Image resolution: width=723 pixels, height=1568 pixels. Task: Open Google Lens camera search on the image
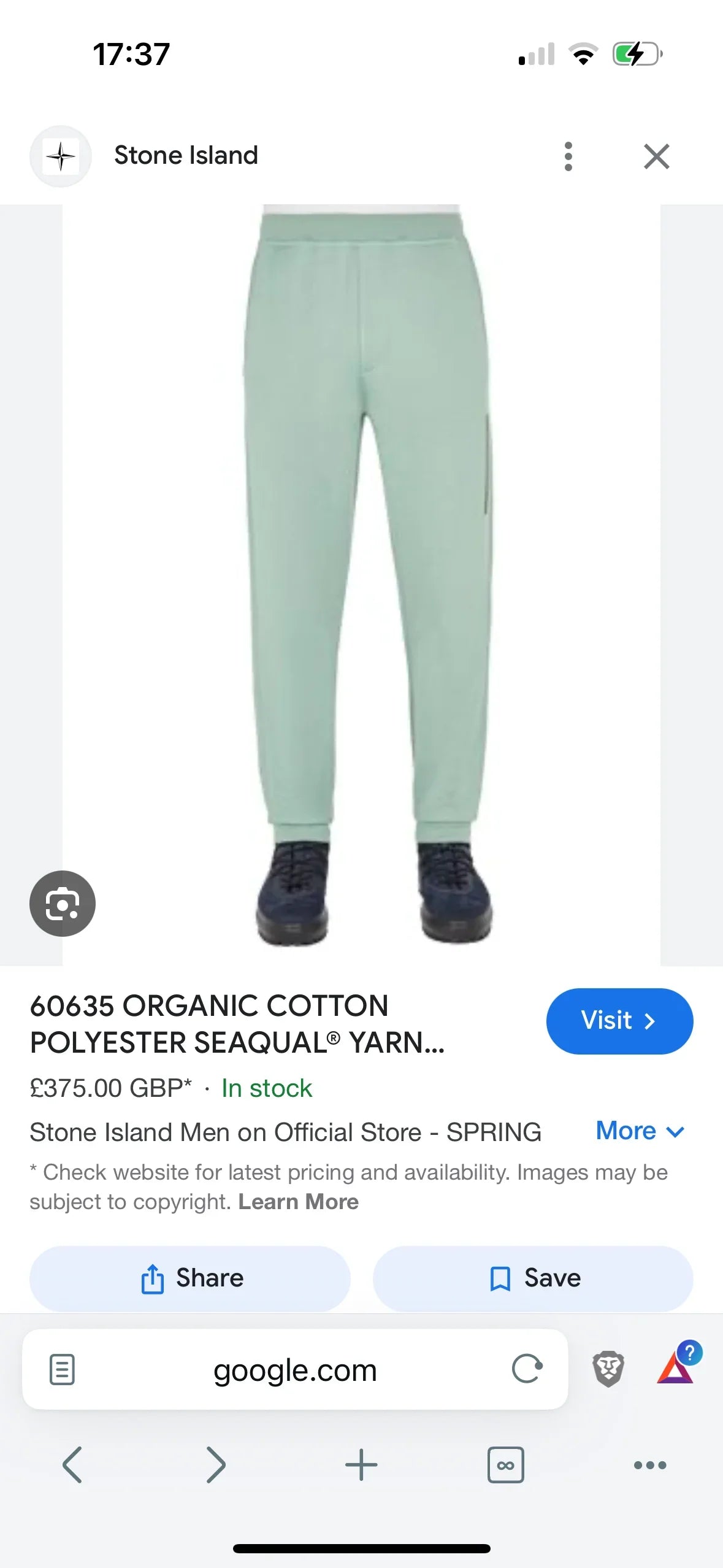[63, 903]
